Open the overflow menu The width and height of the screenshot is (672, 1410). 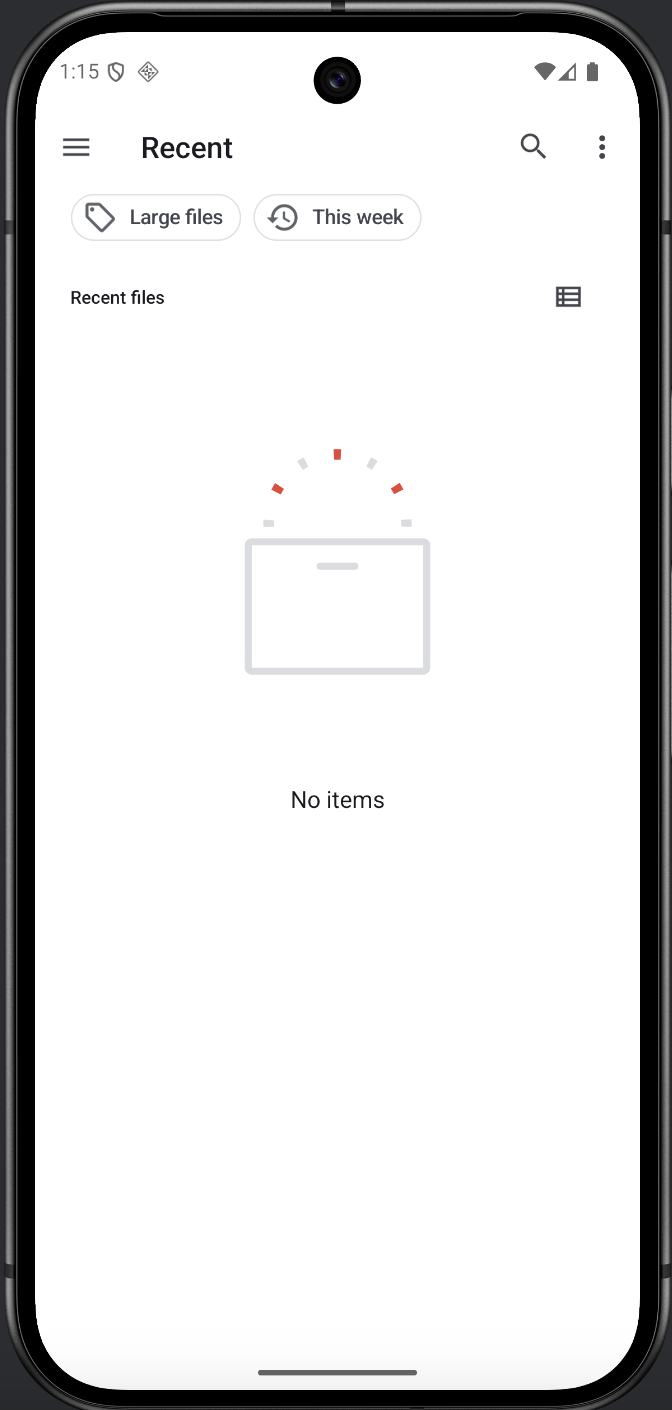(601, 148)
